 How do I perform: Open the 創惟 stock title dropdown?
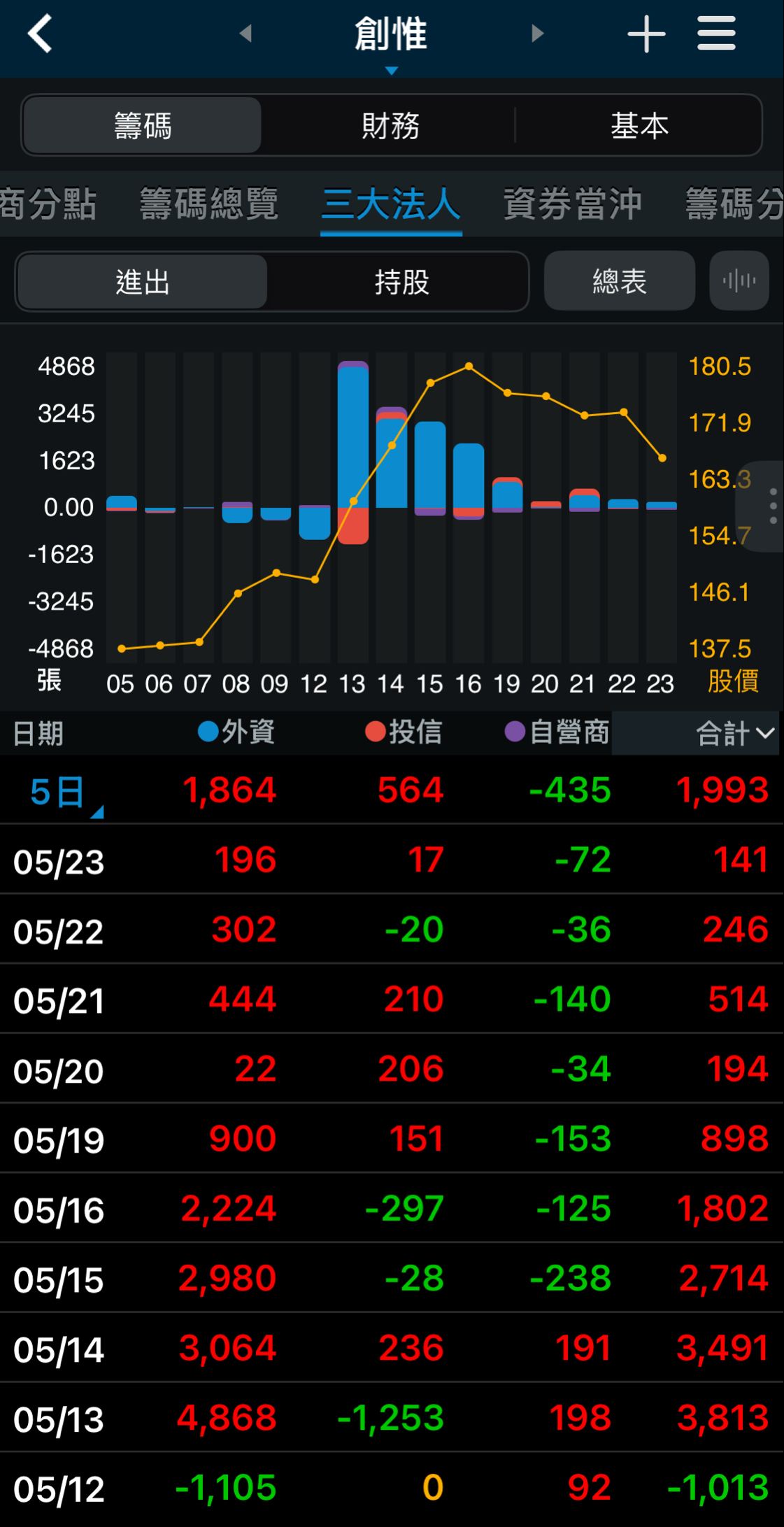(391, 38)
